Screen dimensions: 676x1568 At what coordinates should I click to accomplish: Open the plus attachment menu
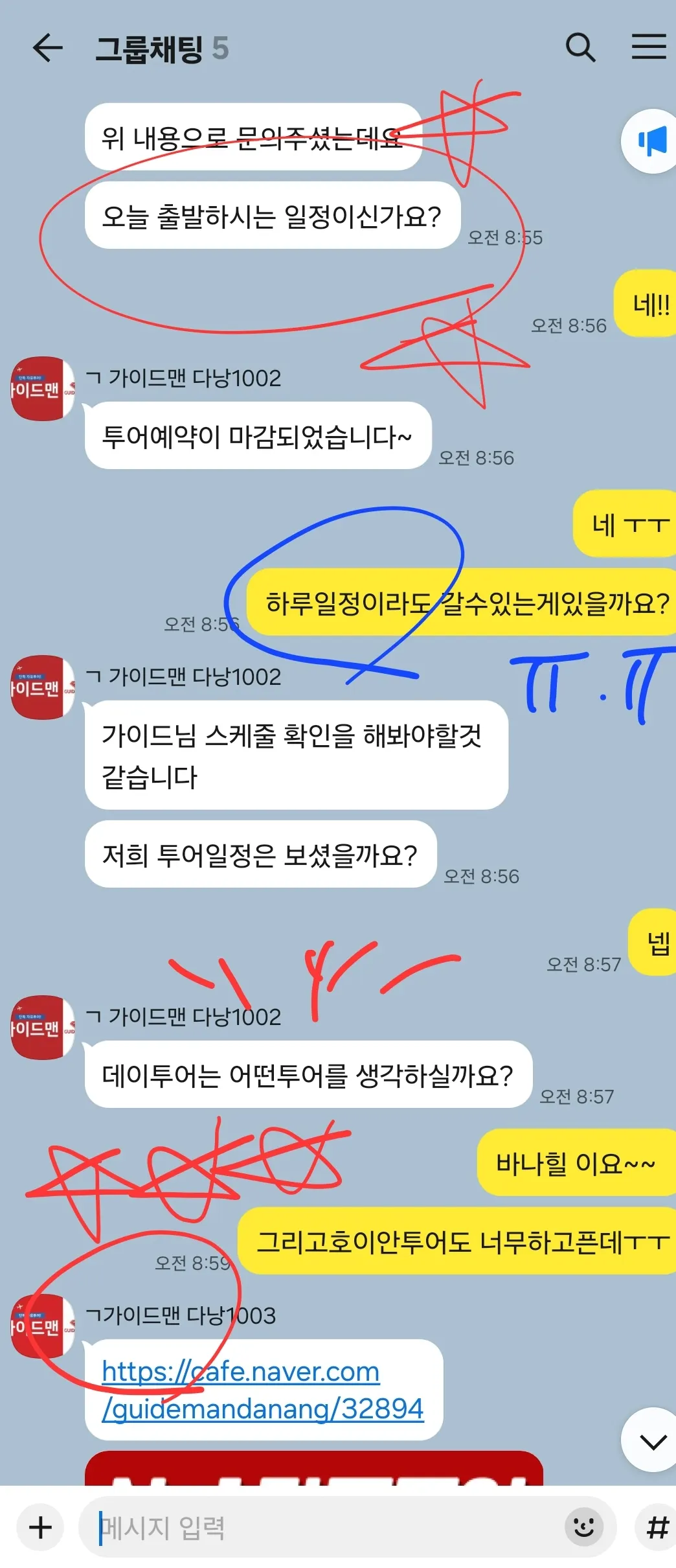(40, 1527)
